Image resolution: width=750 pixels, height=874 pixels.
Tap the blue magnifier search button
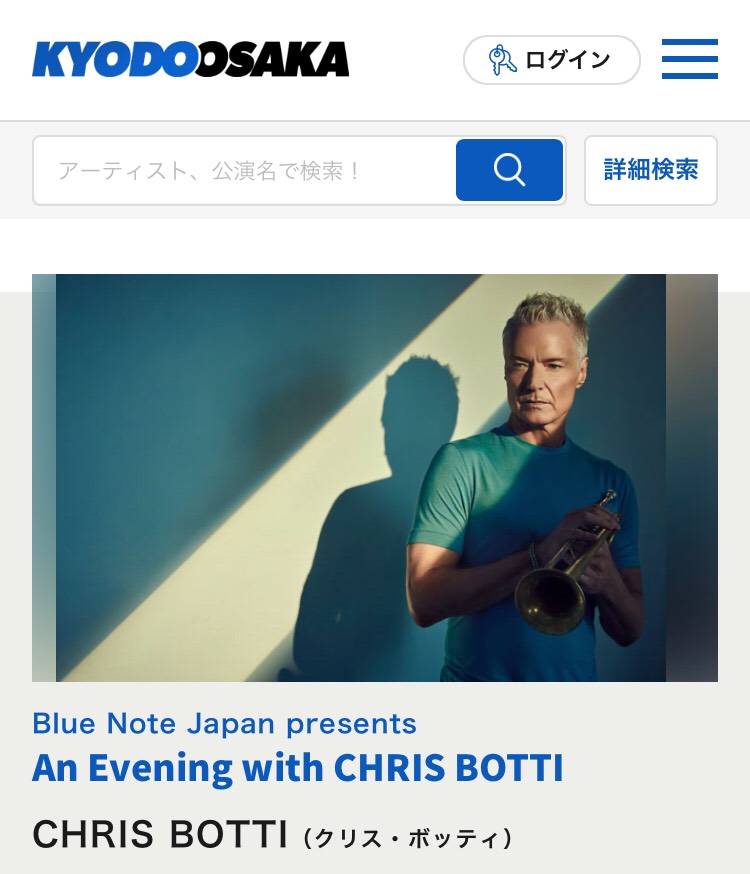(509, 170)
